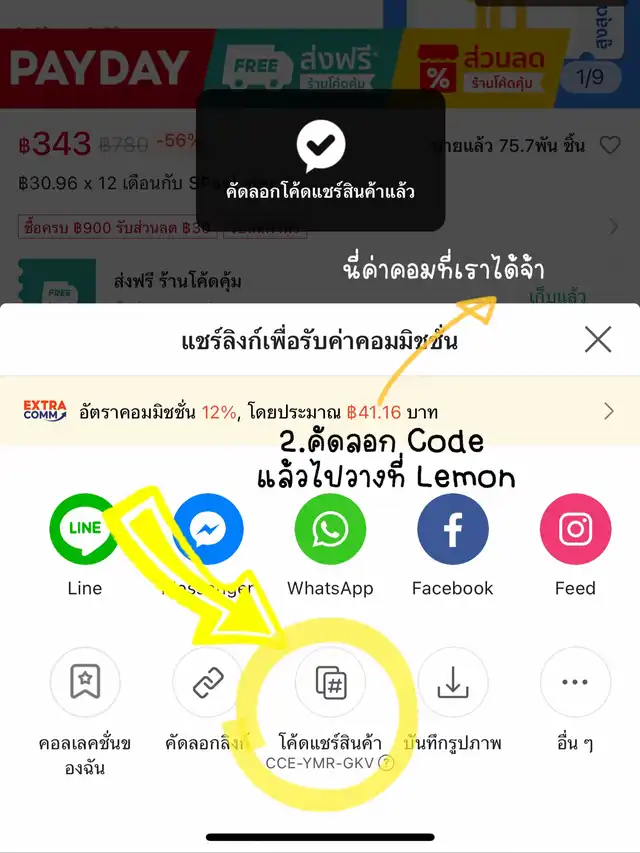Share the link to Facebook
Screen dimensions: 640x853
click(452, 530)
